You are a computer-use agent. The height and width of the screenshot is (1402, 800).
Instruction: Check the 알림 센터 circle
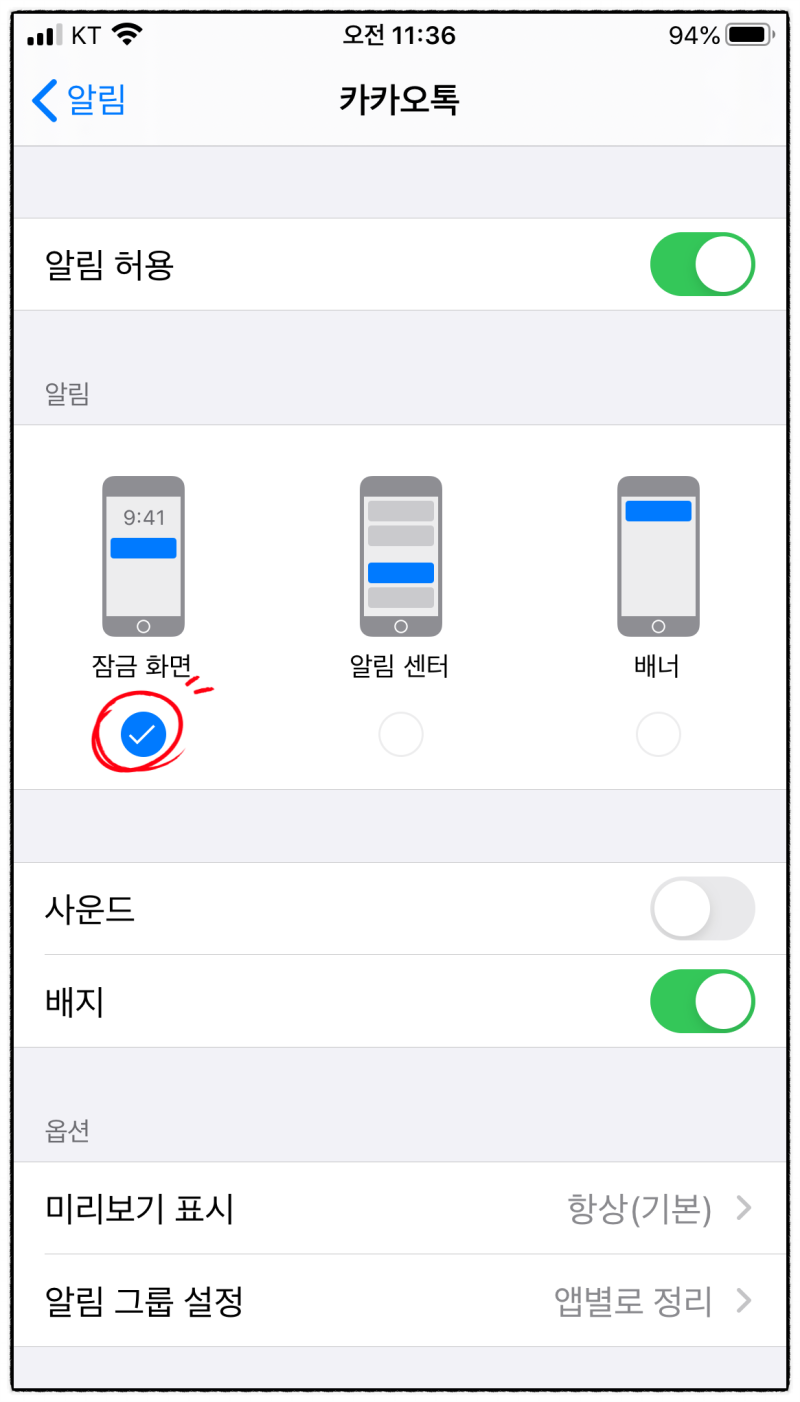tap(400, 734)
